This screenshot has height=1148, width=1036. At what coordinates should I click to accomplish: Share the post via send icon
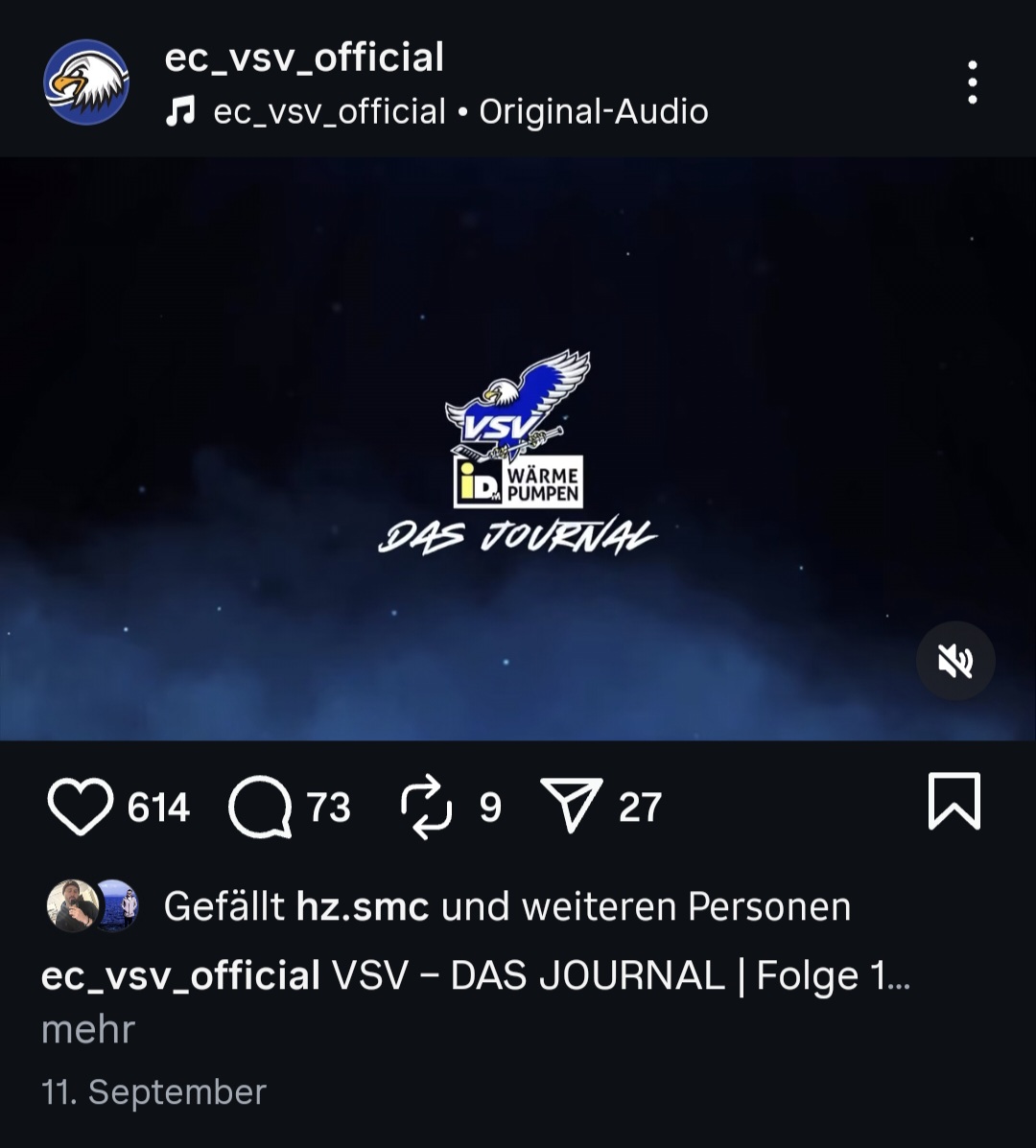pos(572,805)
